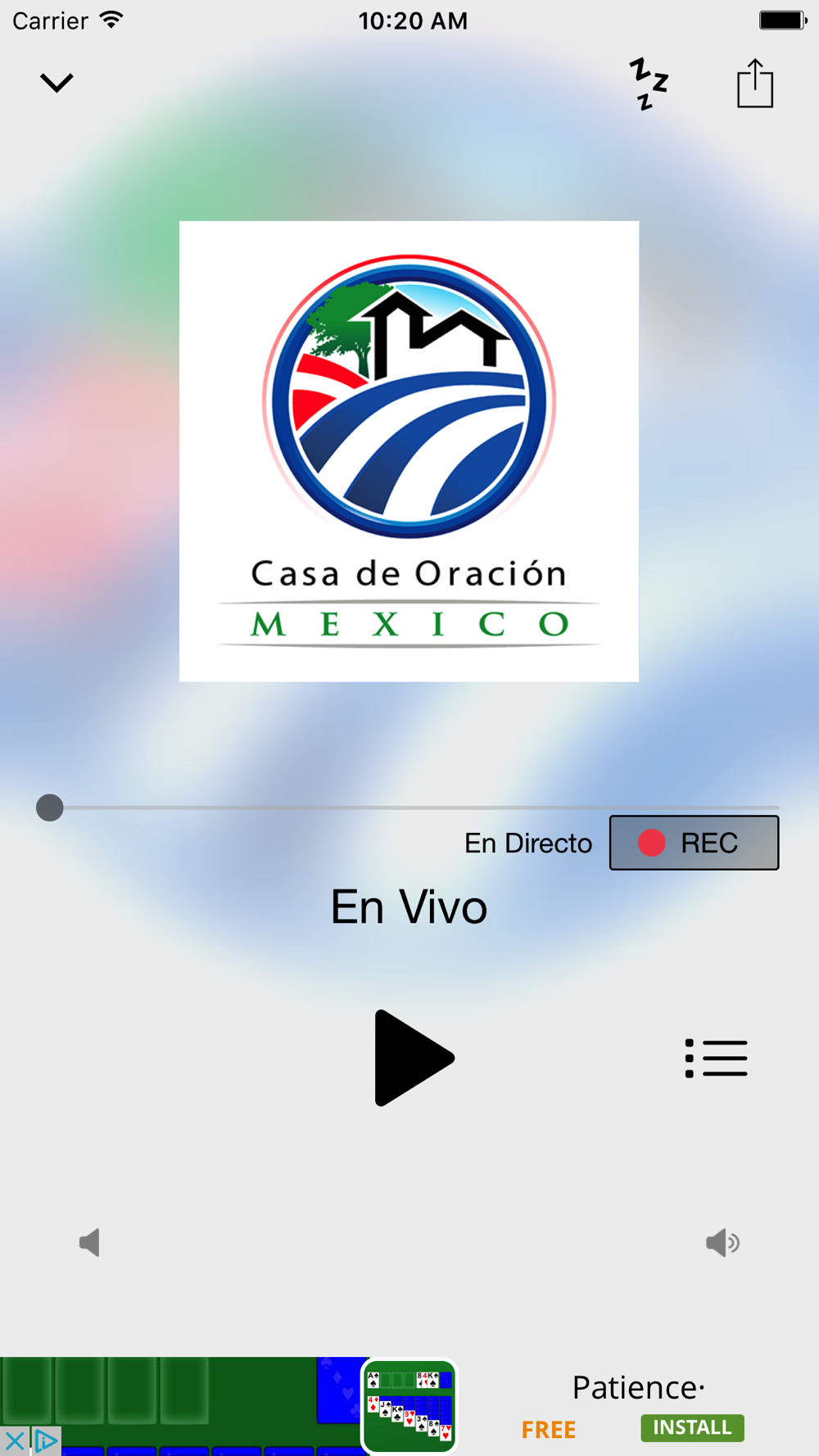Open the playlist menu icon

tap(717, 1058)
